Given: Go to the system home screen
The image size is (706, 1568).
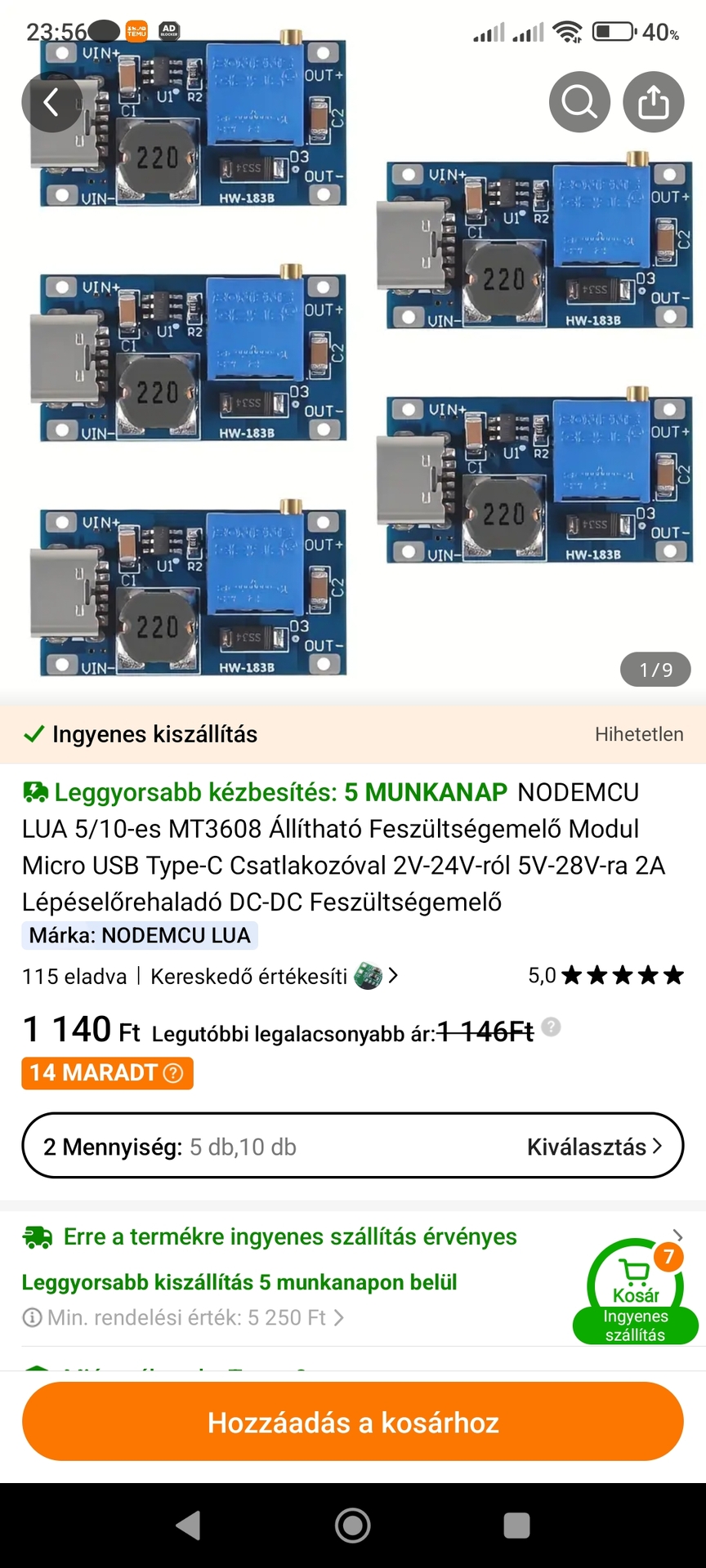Looking at the screenshot, I should click(x=353, y=1525).
